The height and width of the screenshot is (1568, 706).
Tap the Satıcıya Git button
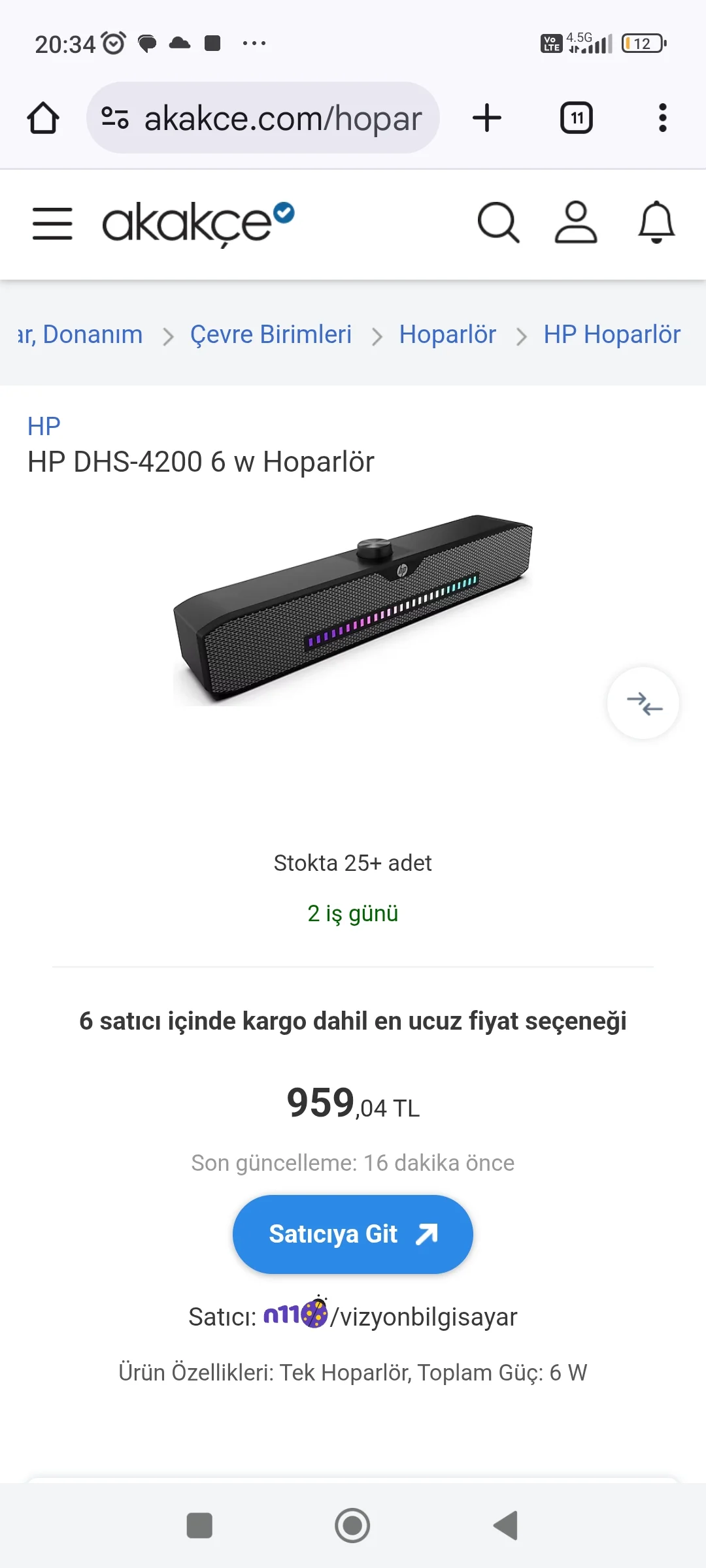(x=353, y=1234)
